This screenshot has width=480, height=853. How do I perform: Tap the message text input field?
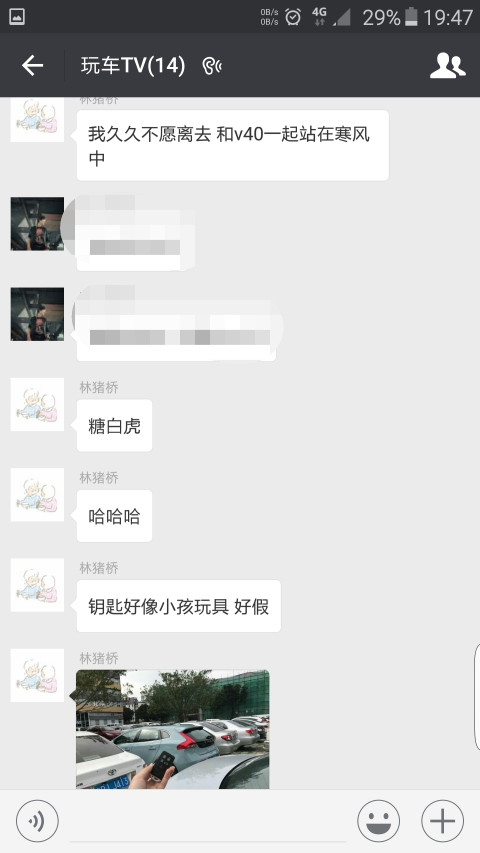coord(207,821)
